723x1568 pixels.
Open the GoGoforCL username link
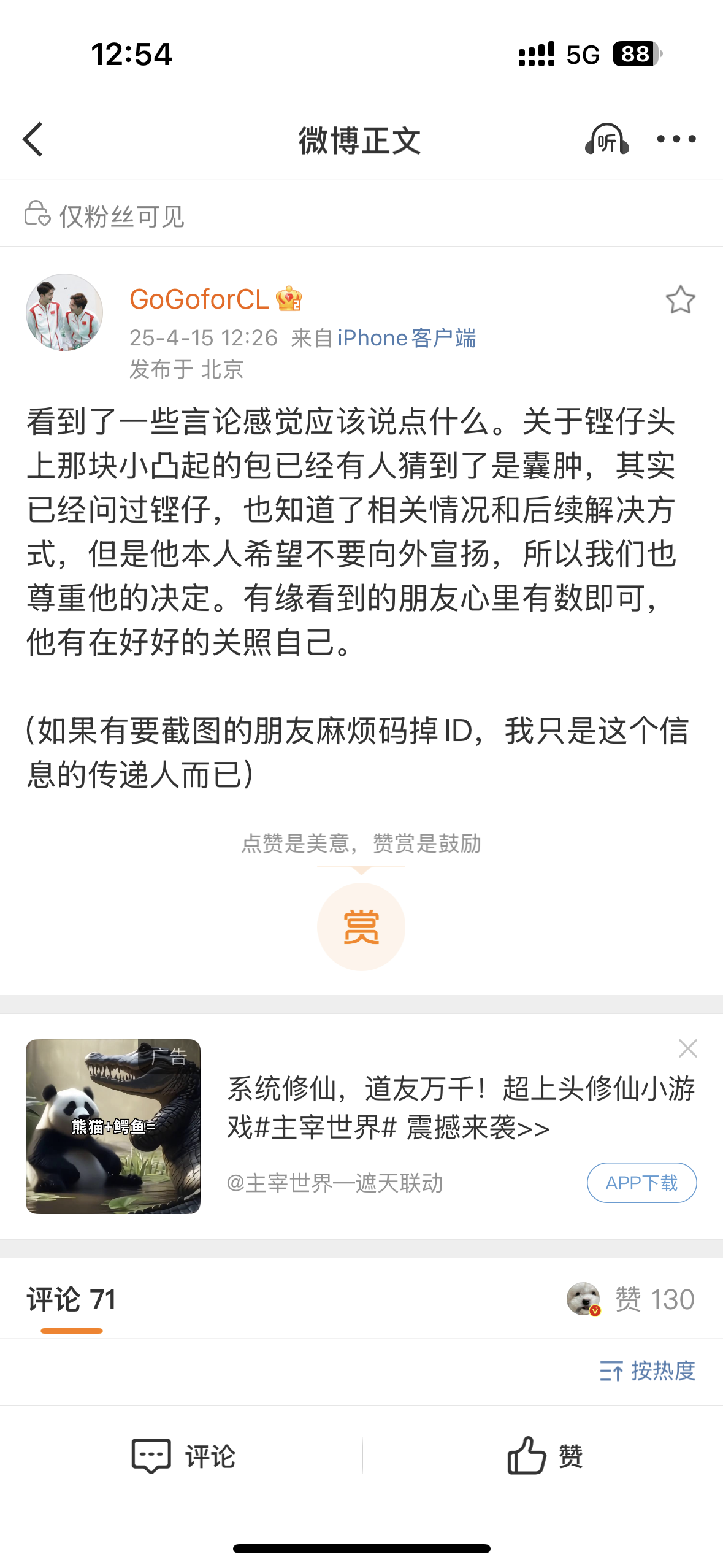[x=199, y=299]
